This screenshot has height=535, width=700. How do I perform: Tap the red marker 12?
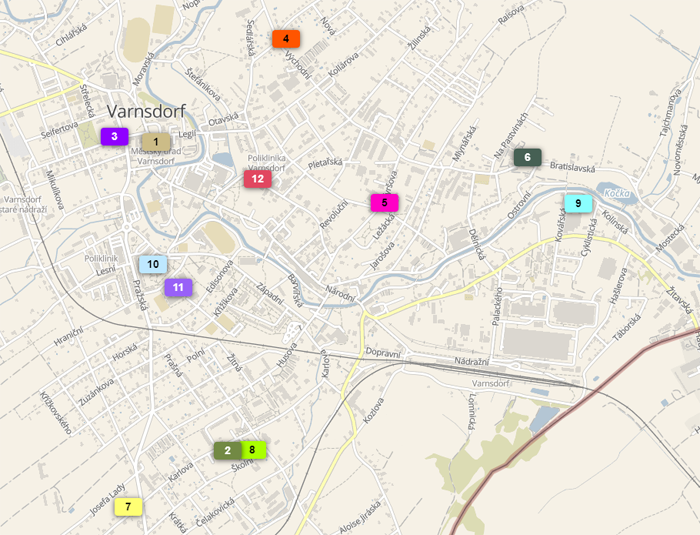[257, 179]
